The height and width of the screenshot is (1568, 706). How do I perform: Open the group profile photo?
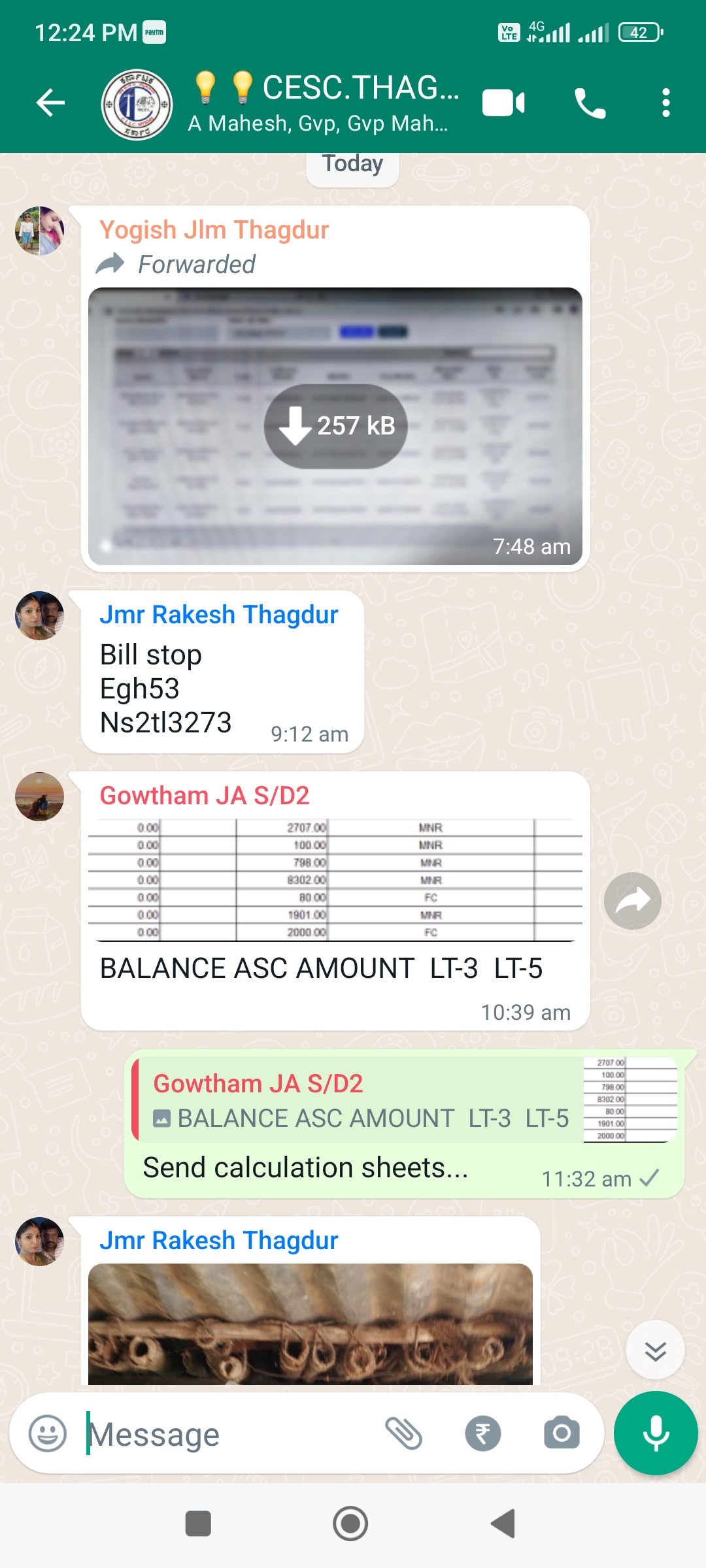click(x=137, y=105)
